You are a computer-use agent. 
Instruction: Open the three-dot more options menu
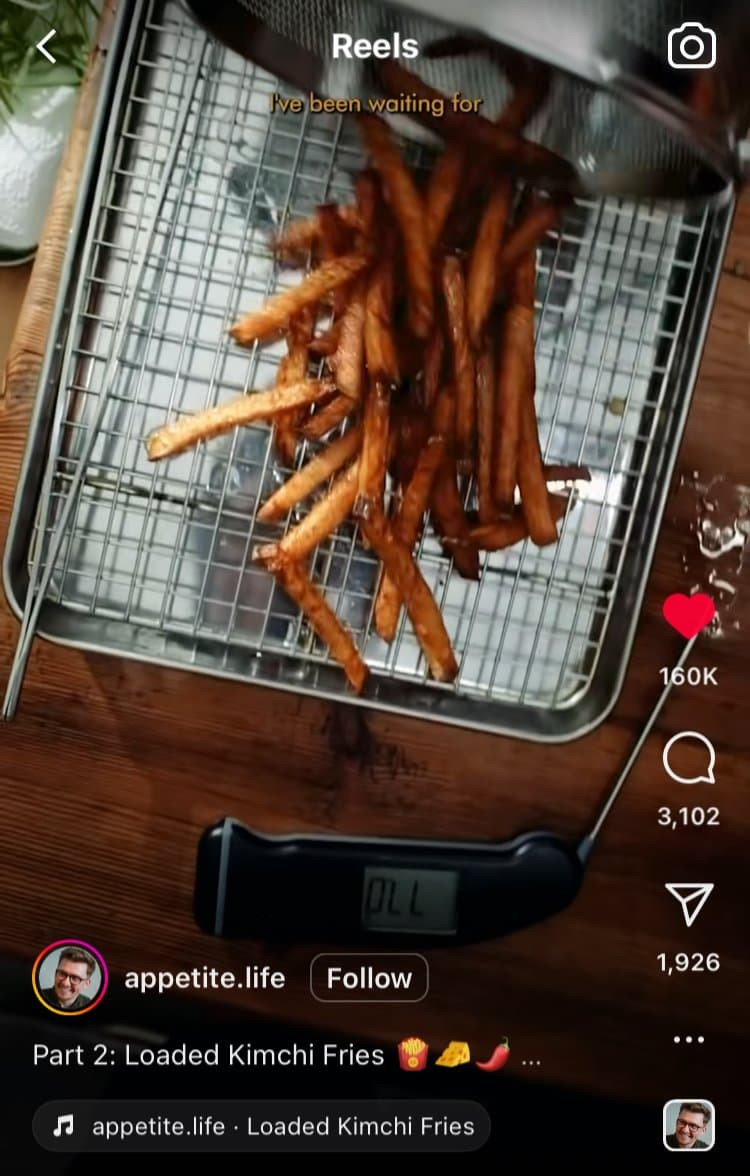coord(689,1040)
